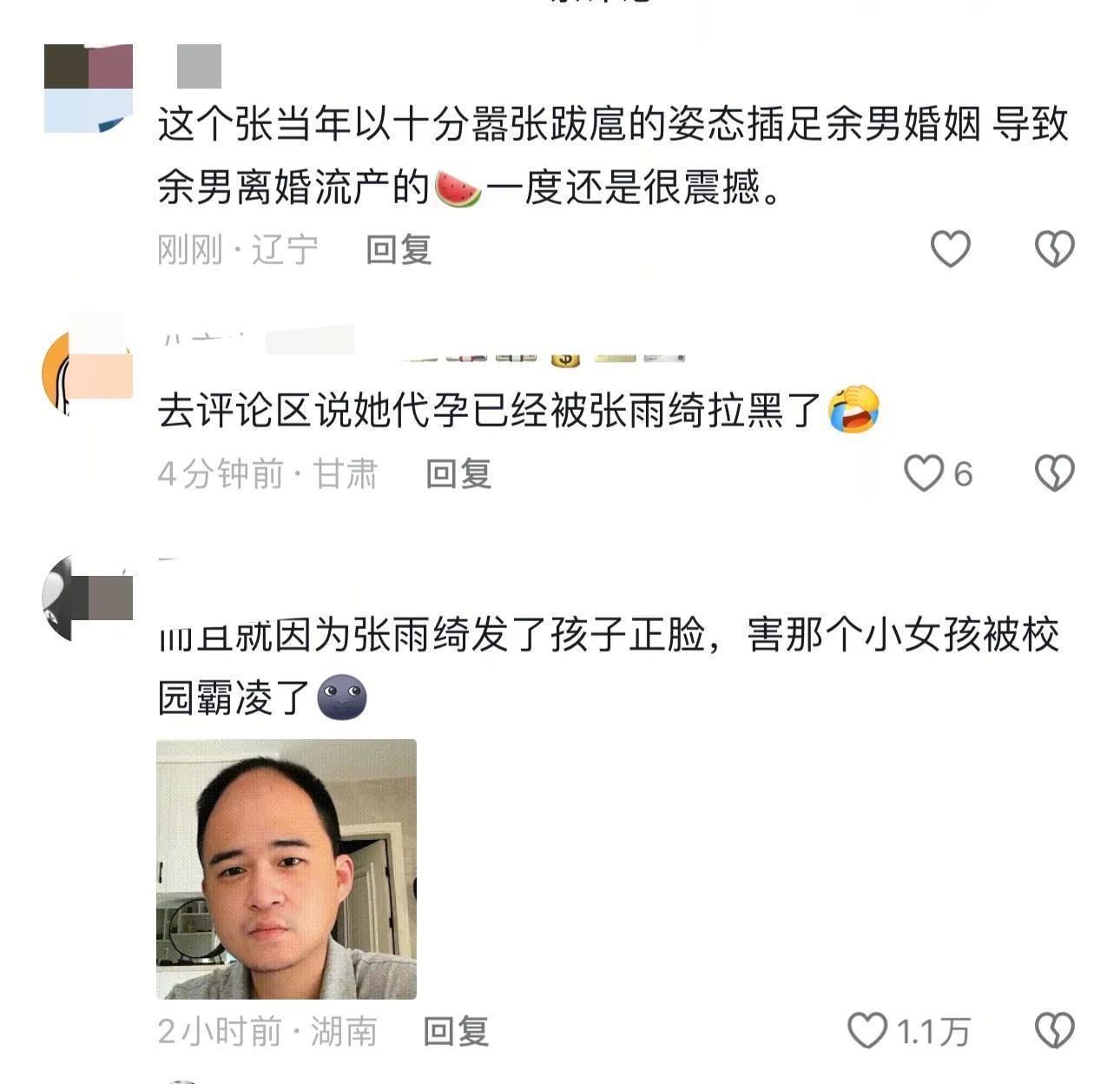Open avatar of the 辽宁 commenter

click(x=88, y=89)
